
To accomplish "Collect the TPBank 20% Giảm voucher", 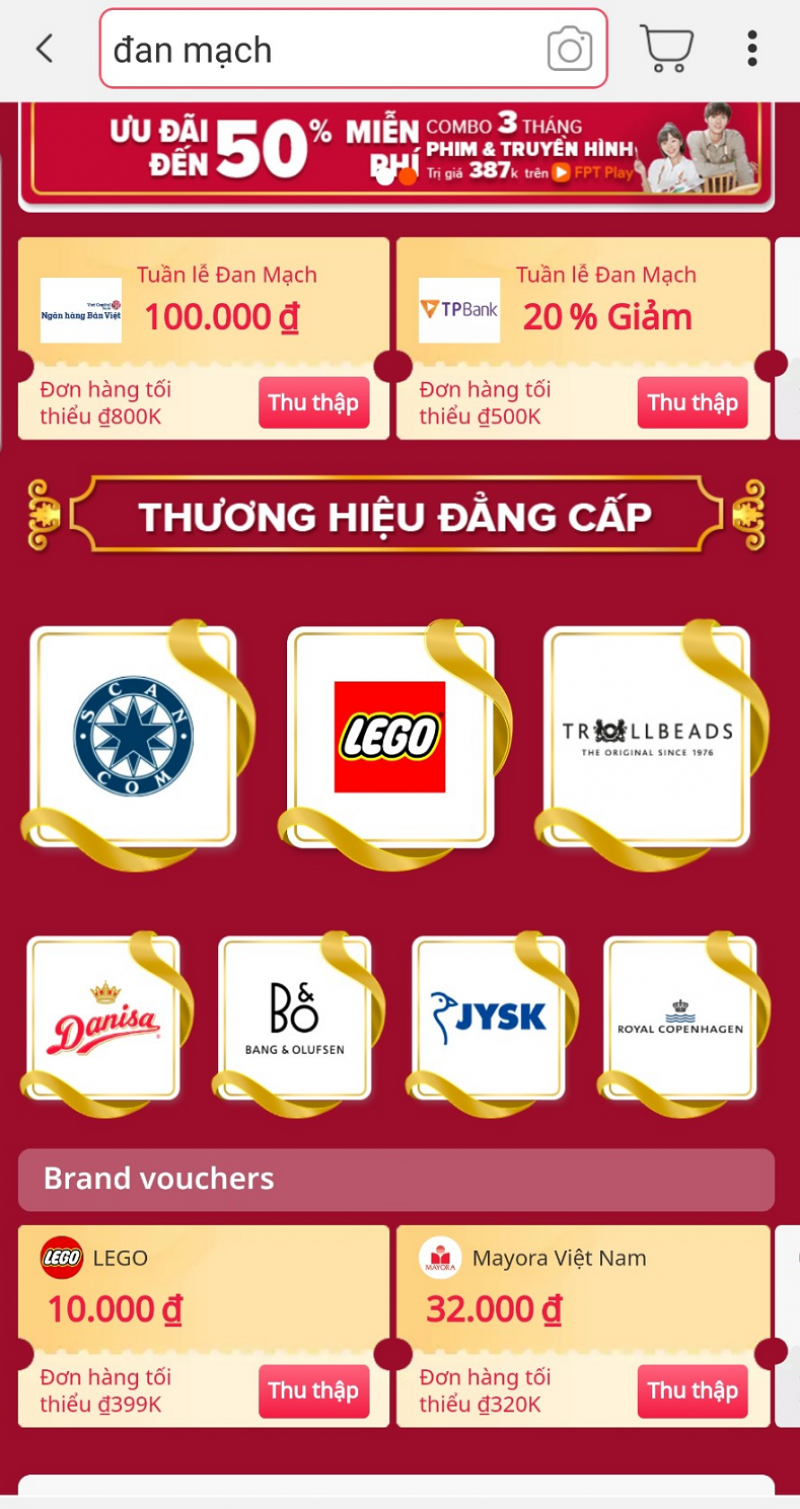I will (x=692, y=403).
